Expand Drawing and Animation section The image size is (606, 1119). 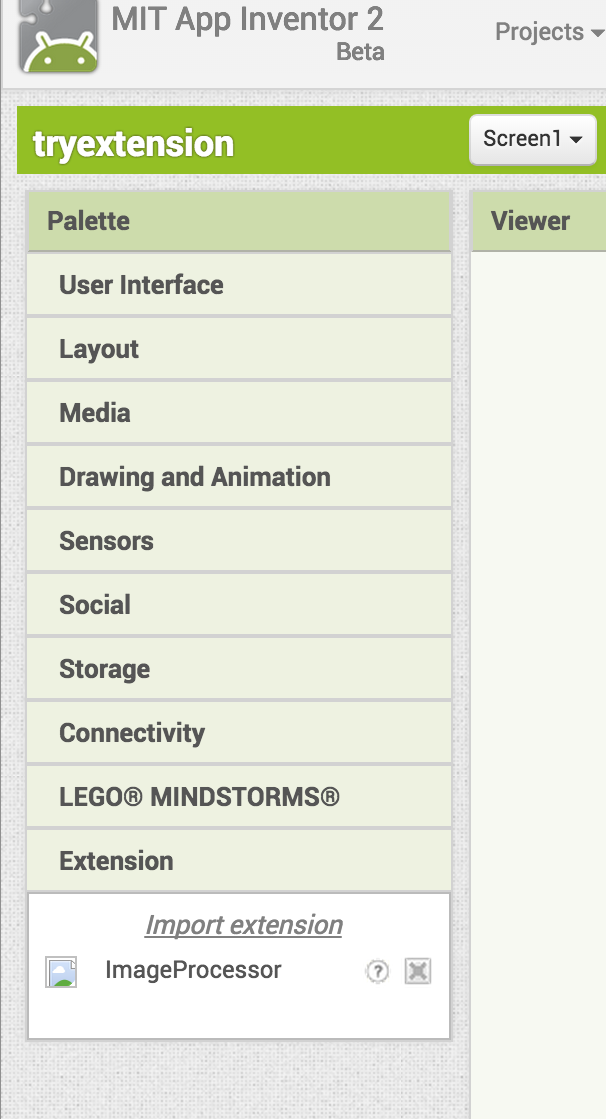(239, 477)
